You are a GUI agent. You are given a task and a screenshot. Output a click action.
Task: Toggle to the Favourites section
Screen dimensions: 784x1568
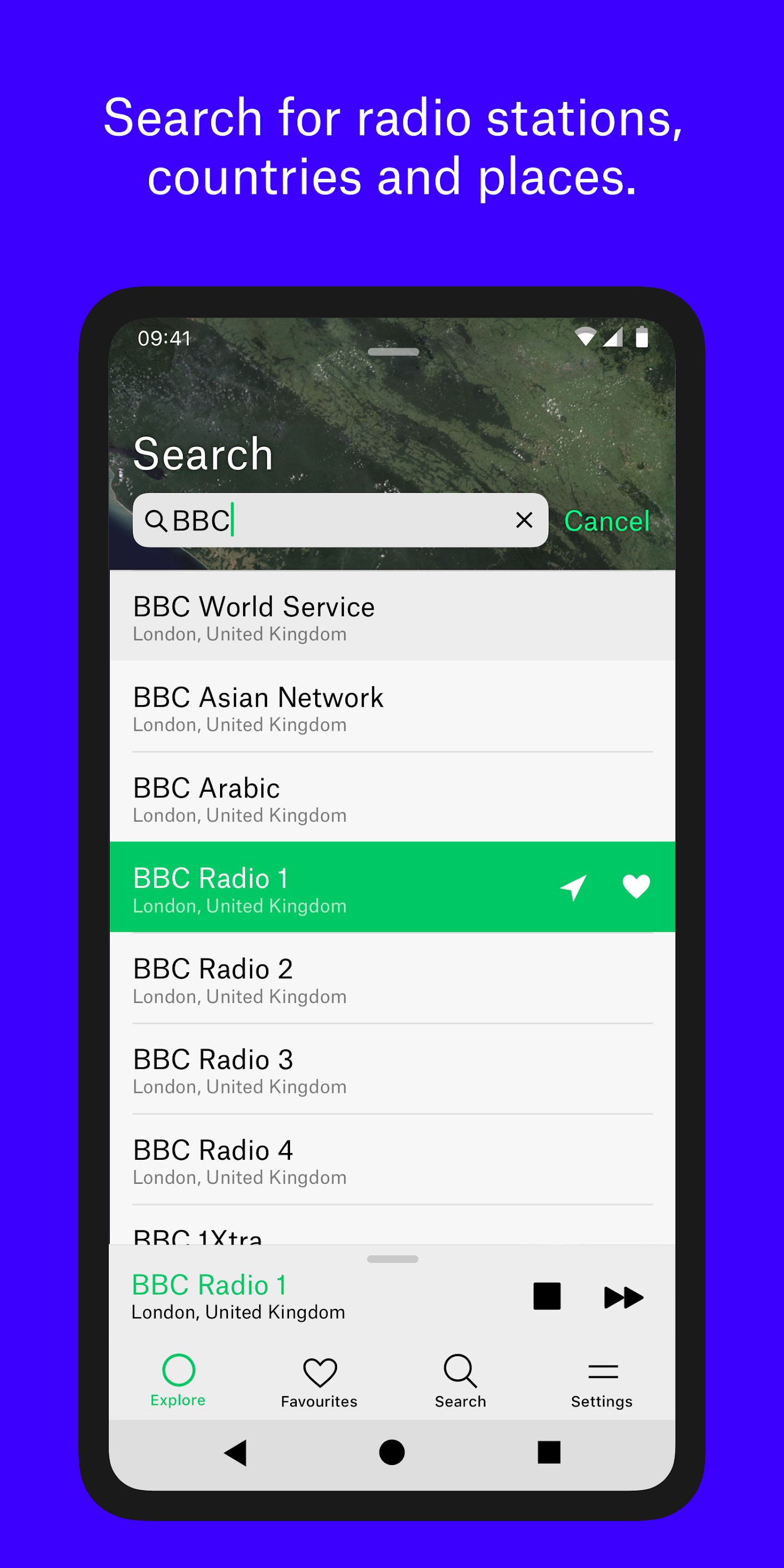pos(319,1382)
